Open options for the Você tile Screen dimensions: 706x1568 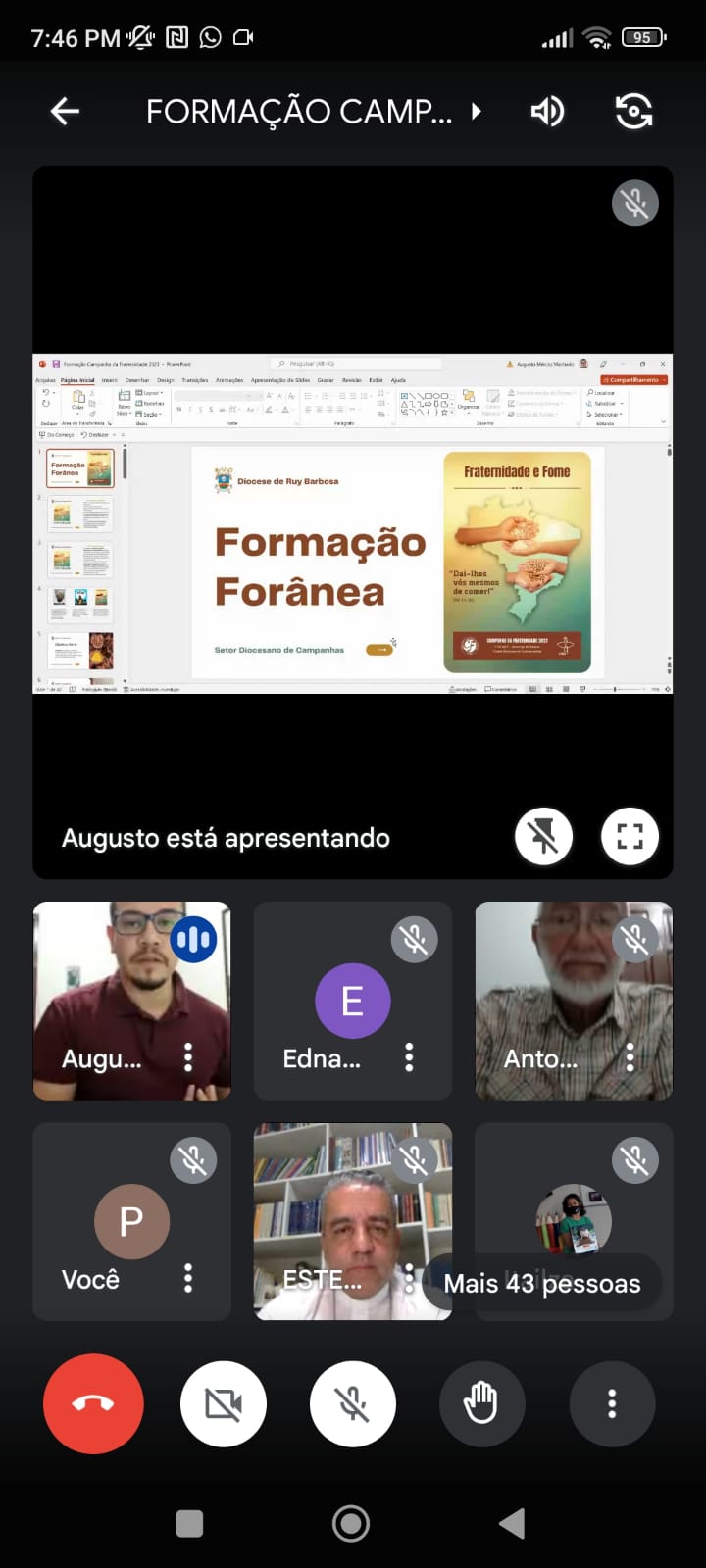pyautogui.click(x=188, y=1278)
